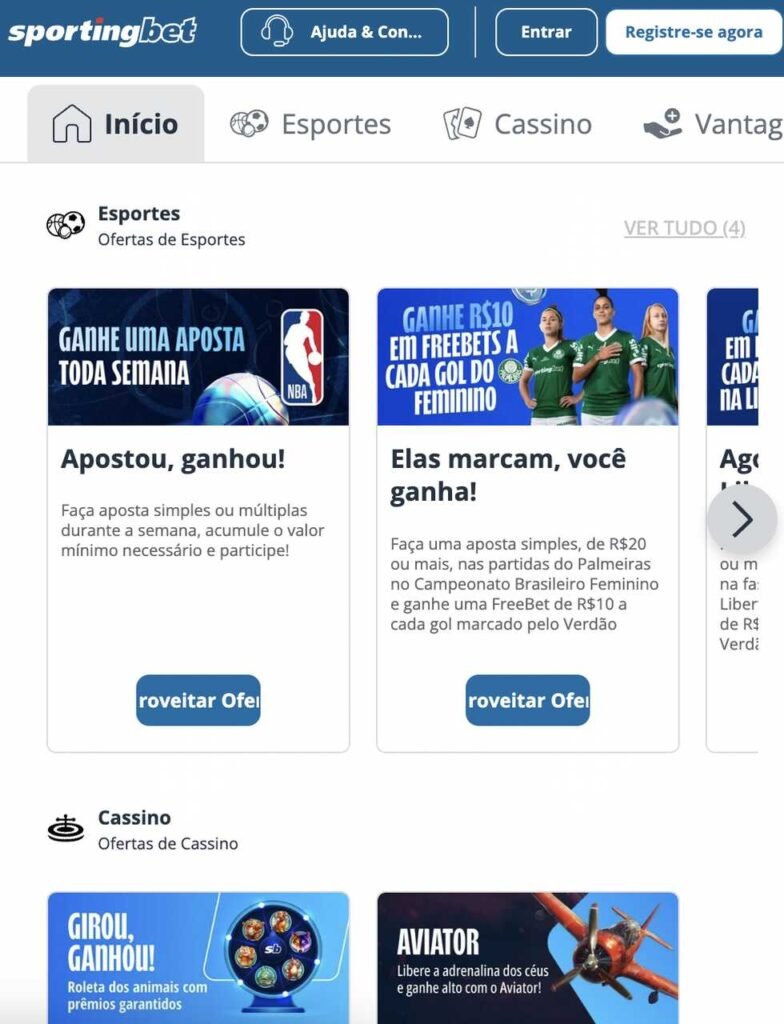Open the Girou, Ganhou! casino offer
Screen dimensions: 784x1024
(x=198, y=957)
